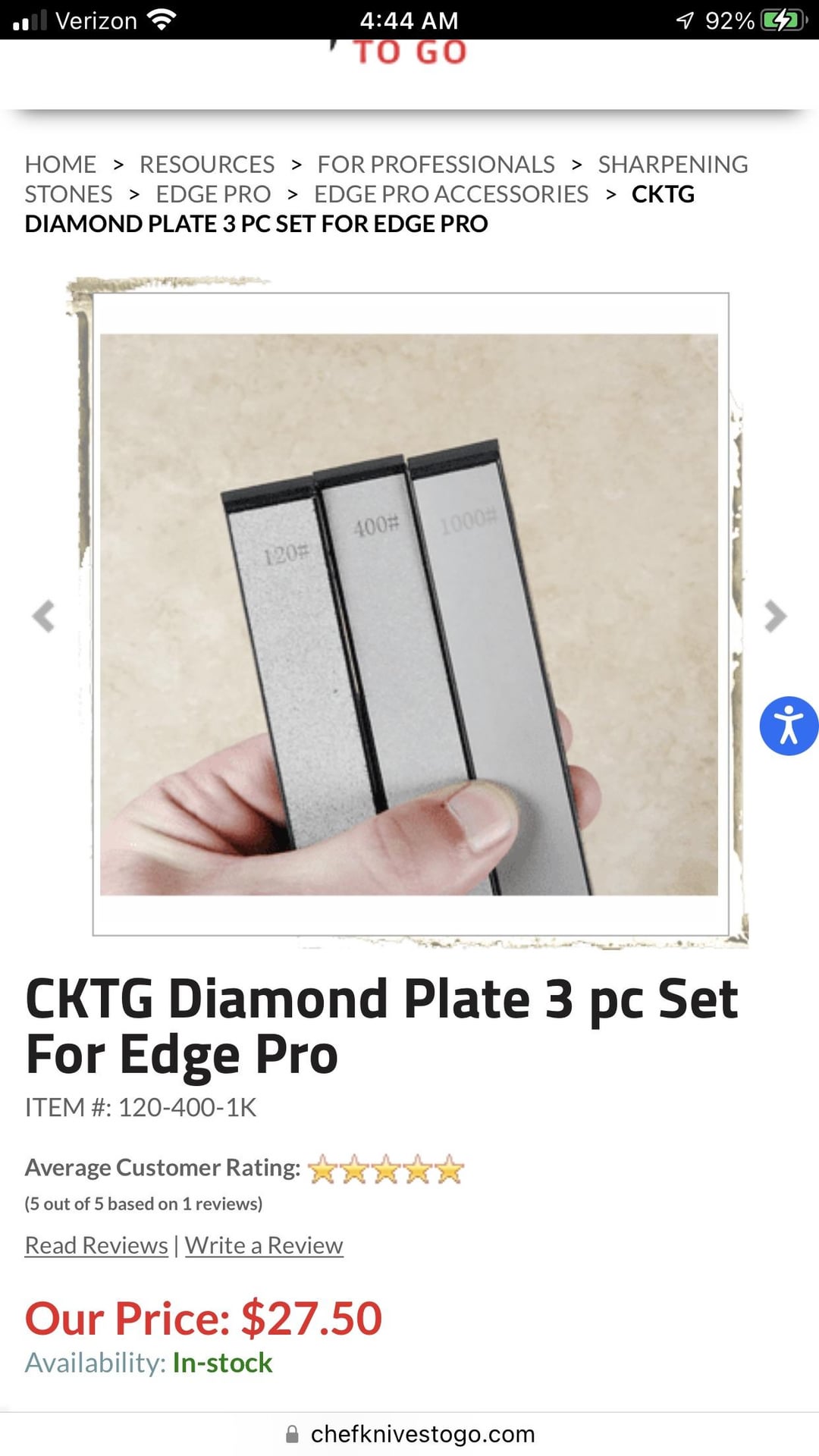
Task: Open EDGE PRO ACCESSORIES breadcrumb
Action: click(x=450, y=194)
